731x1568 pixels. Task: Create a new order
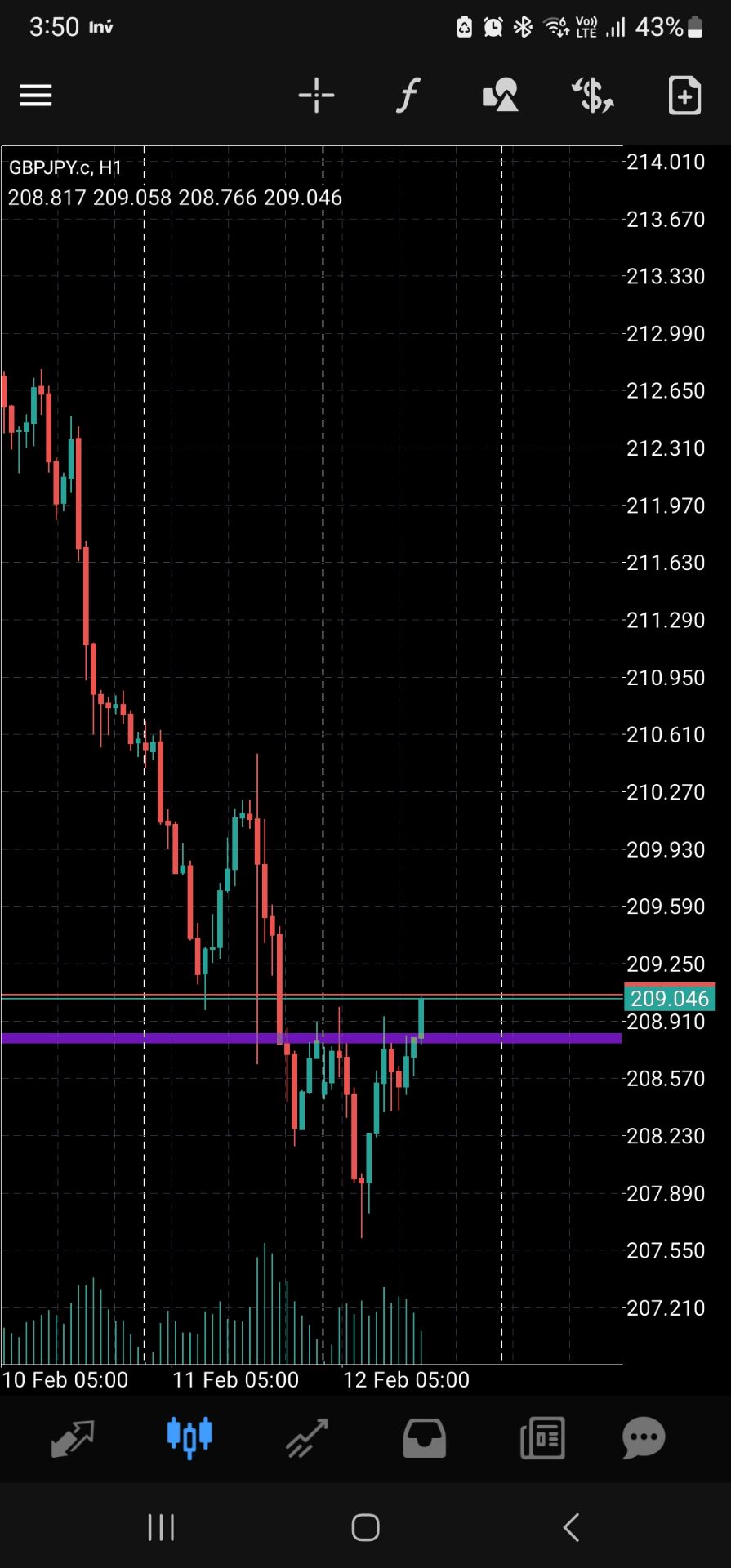pyautogui.click(x=684, y=96)
